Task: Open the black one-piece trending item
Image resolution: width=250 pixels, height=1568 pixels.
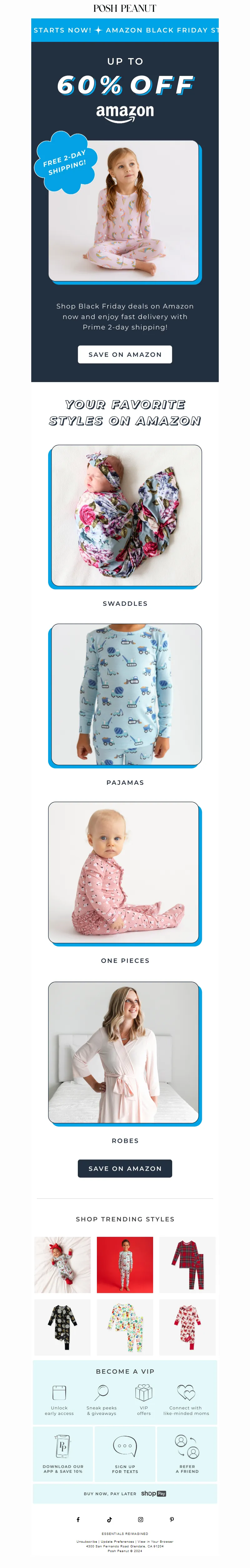Action: [62, 1326]
